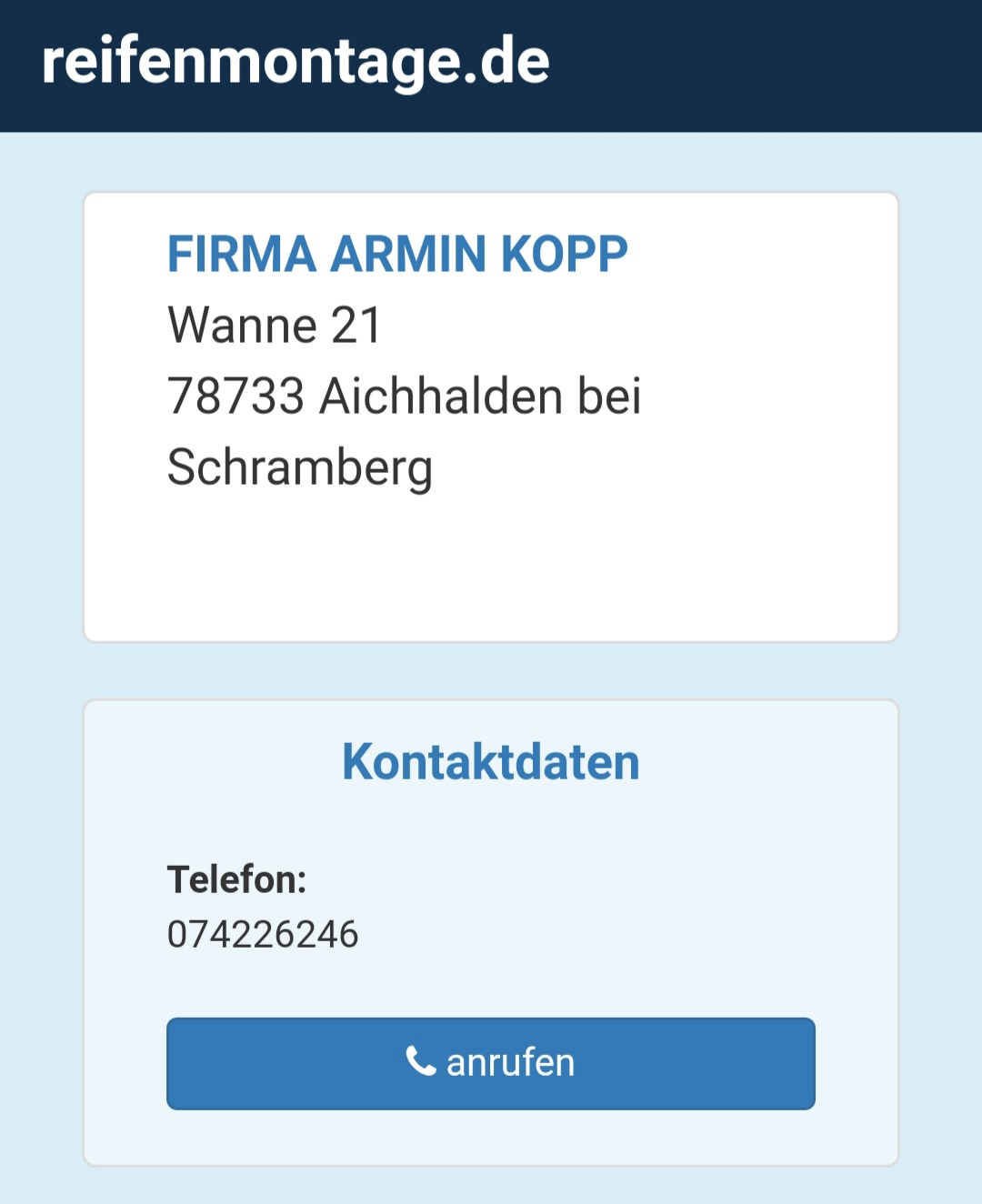The image size is (982, 1204).
Task: Tap the anrufen call button
Action: pos(490,1063)
